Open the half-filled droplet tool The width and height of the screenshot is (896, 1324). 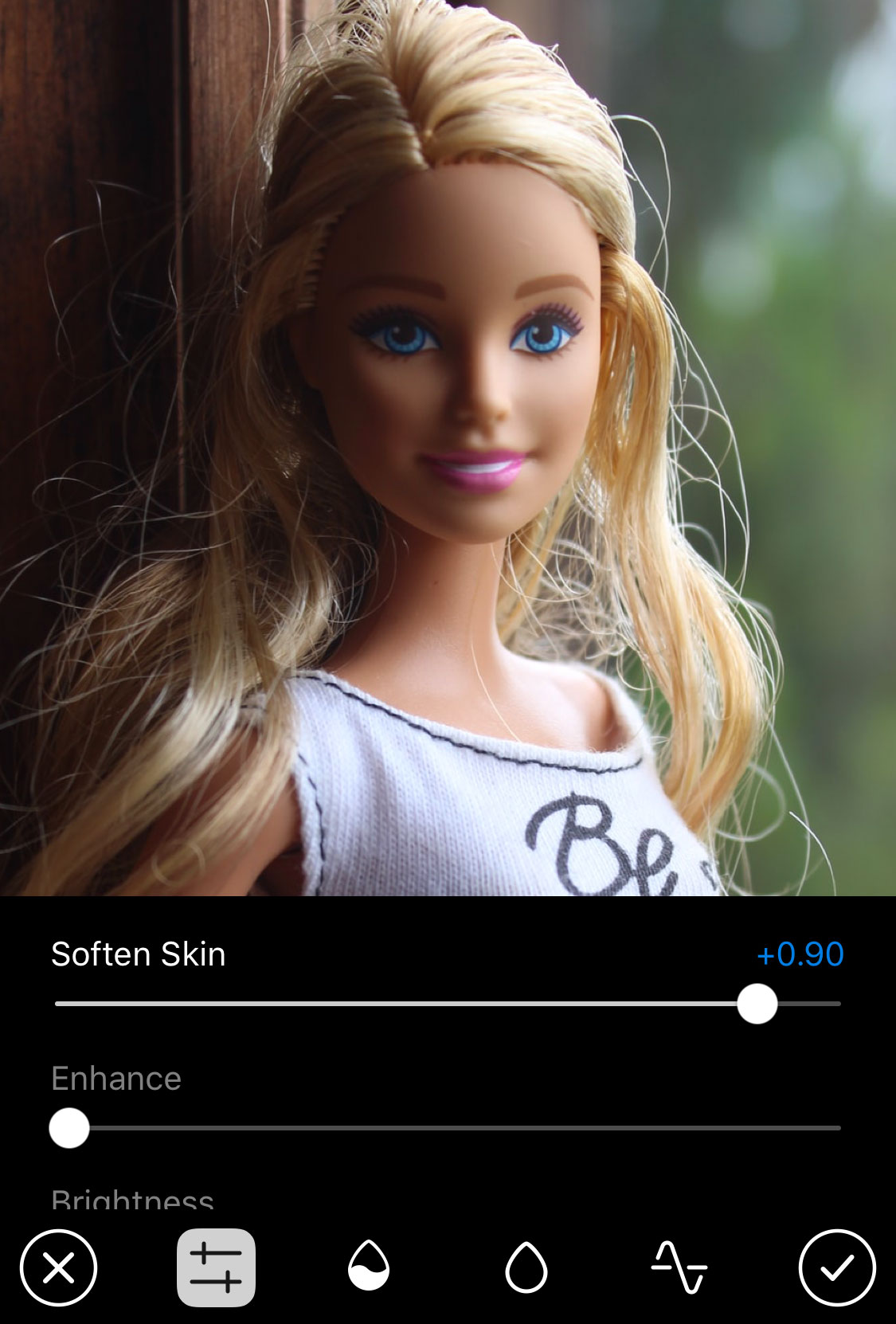[369, 1266]
